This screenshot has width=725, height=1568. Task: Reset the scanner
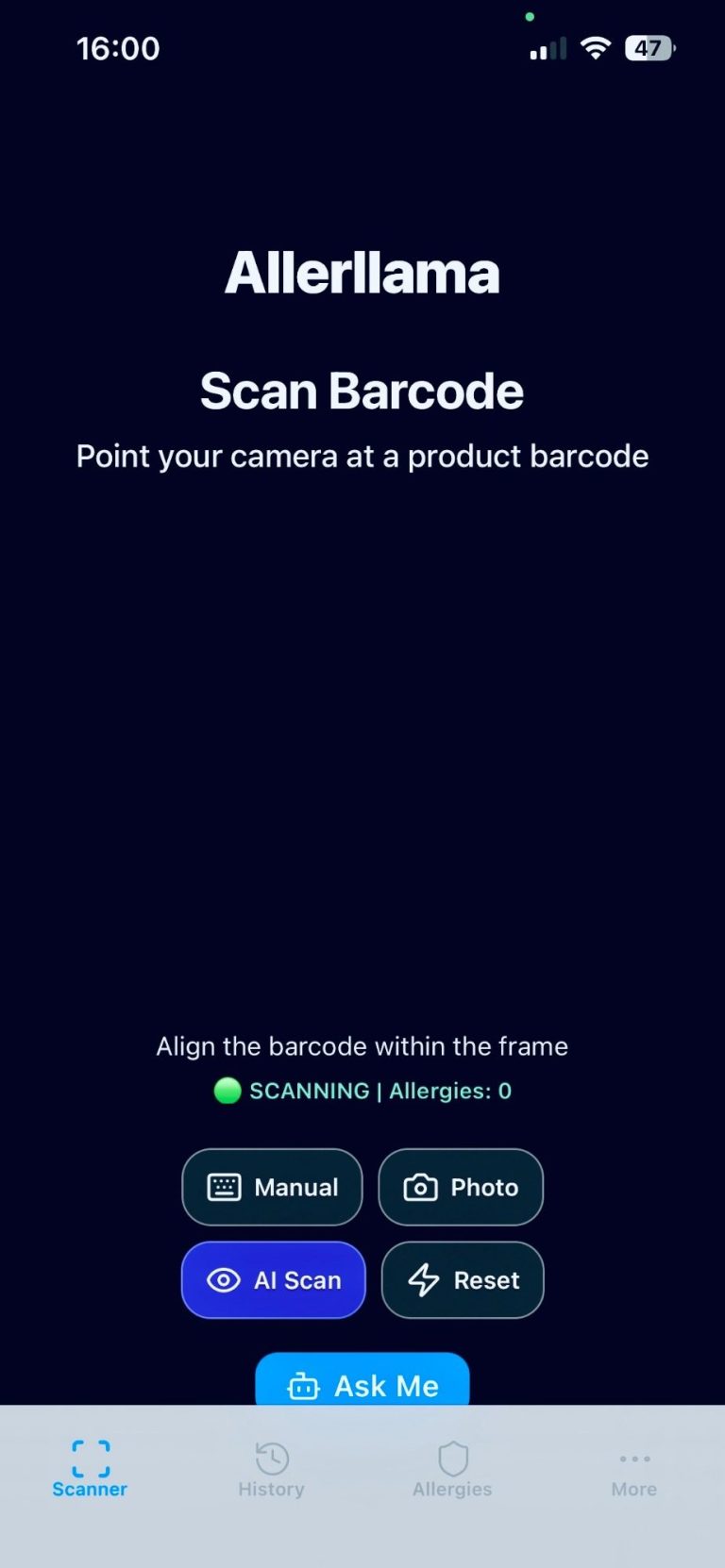click(463, 1280)
